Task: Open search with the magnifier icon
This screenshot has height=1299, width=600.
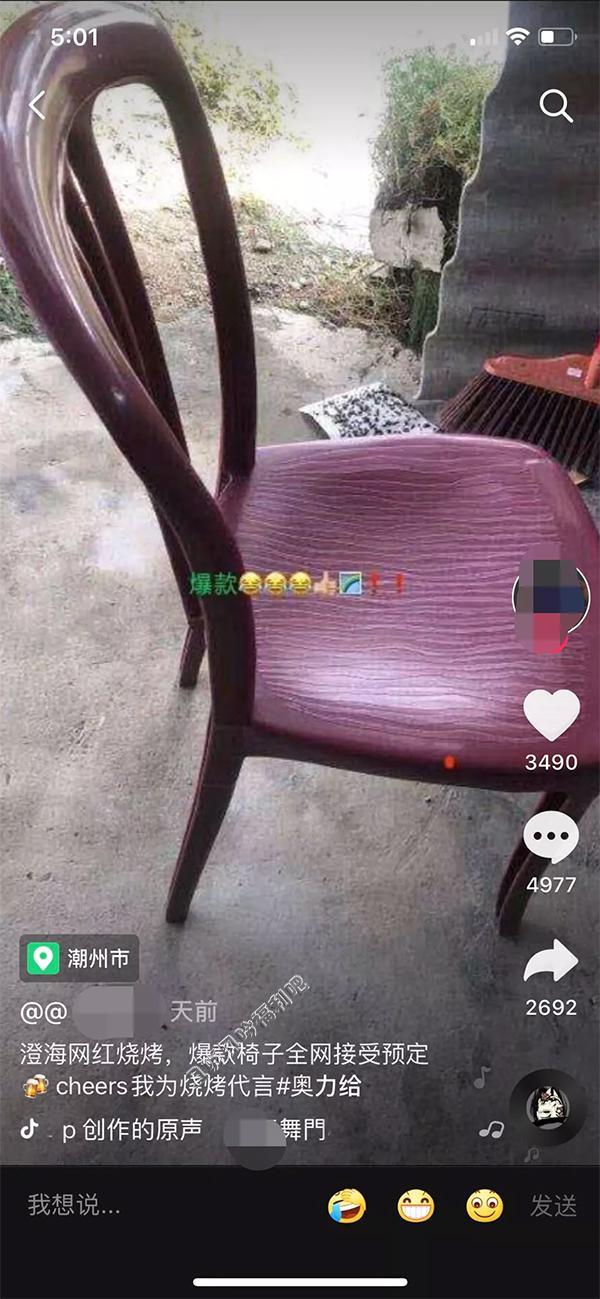Action: click(556, 105)
